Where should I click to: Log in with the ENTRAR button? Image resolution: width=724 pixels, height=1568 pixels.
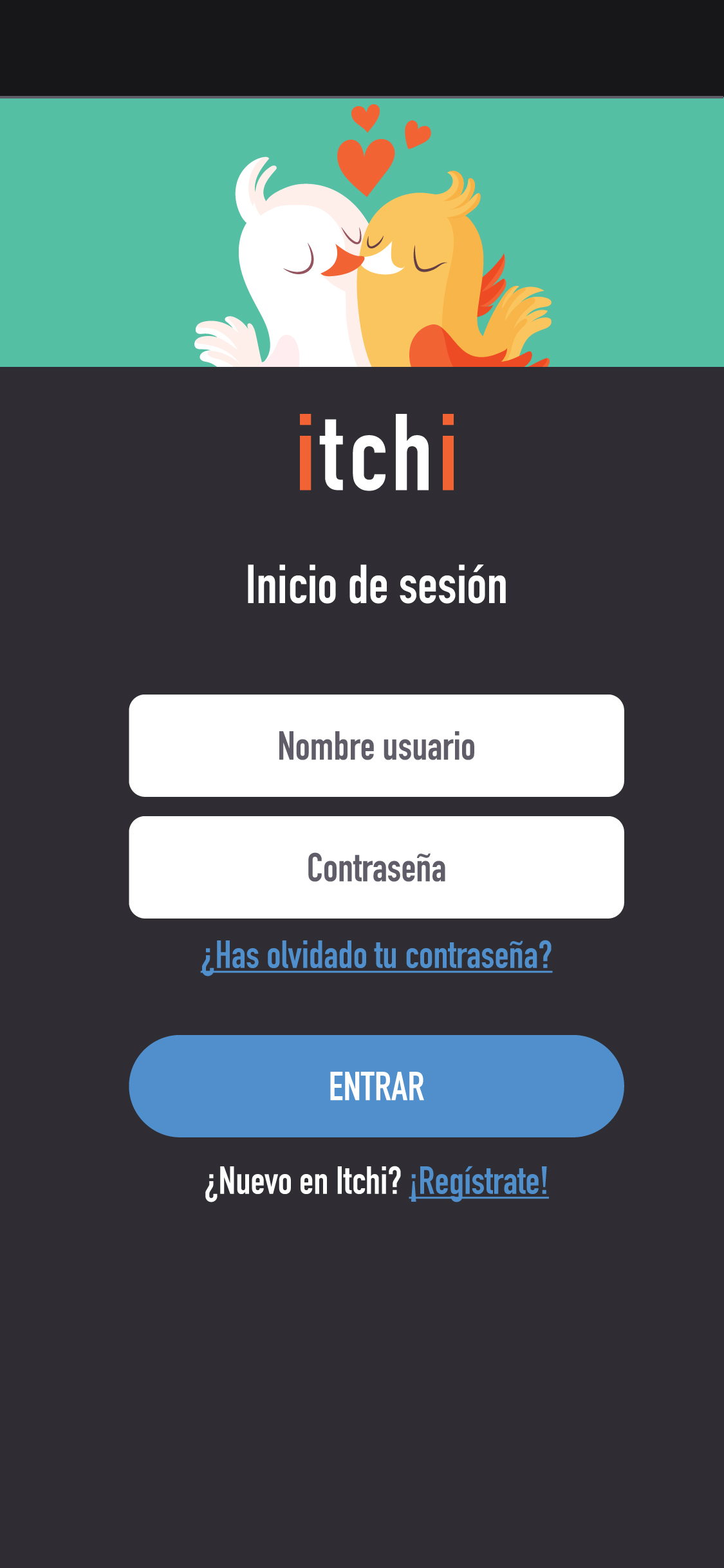coord(376,1086)
